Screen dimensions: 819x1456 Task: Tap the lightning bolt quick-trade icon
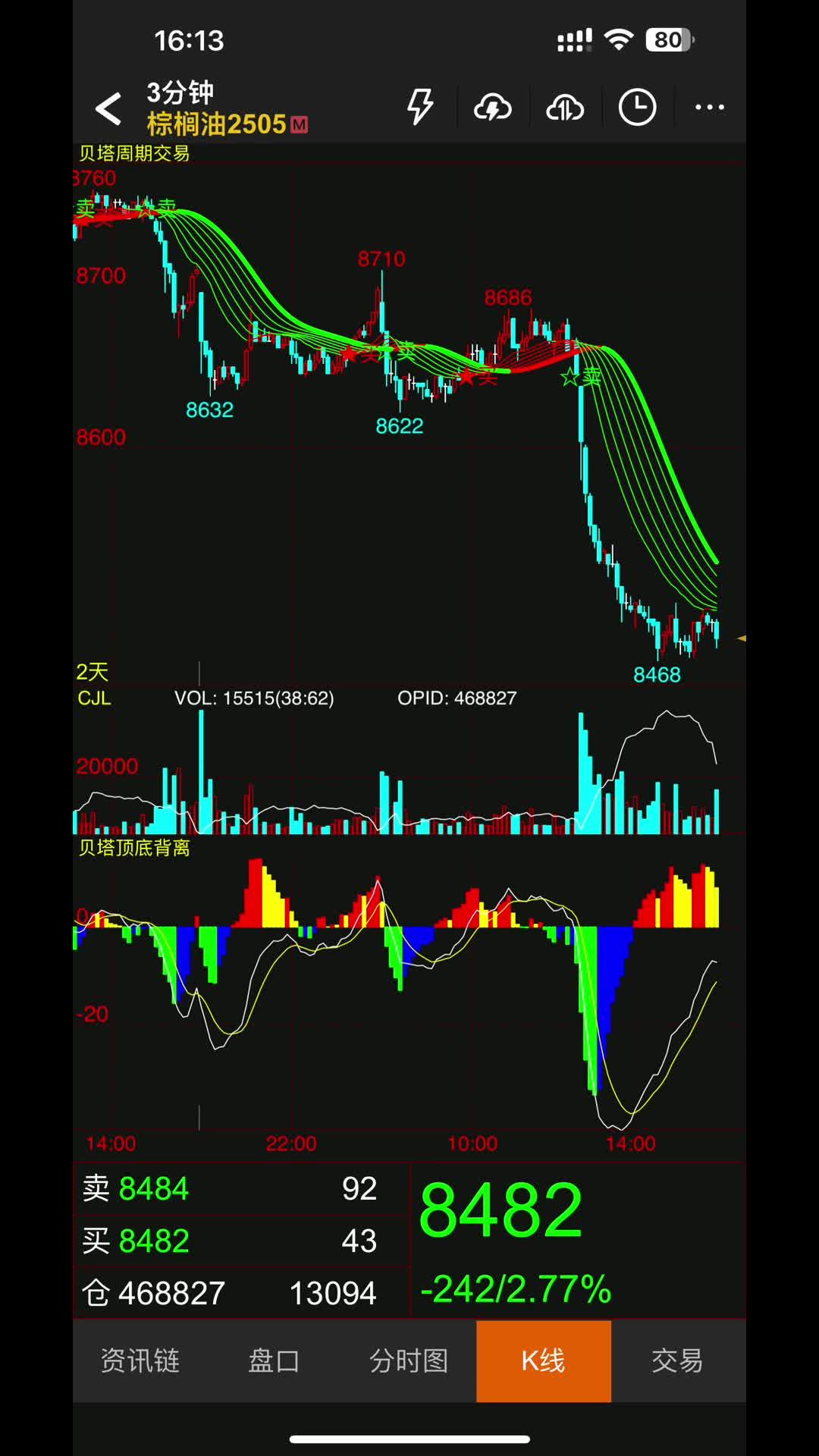pyautogui.click(x=420, y=107)
